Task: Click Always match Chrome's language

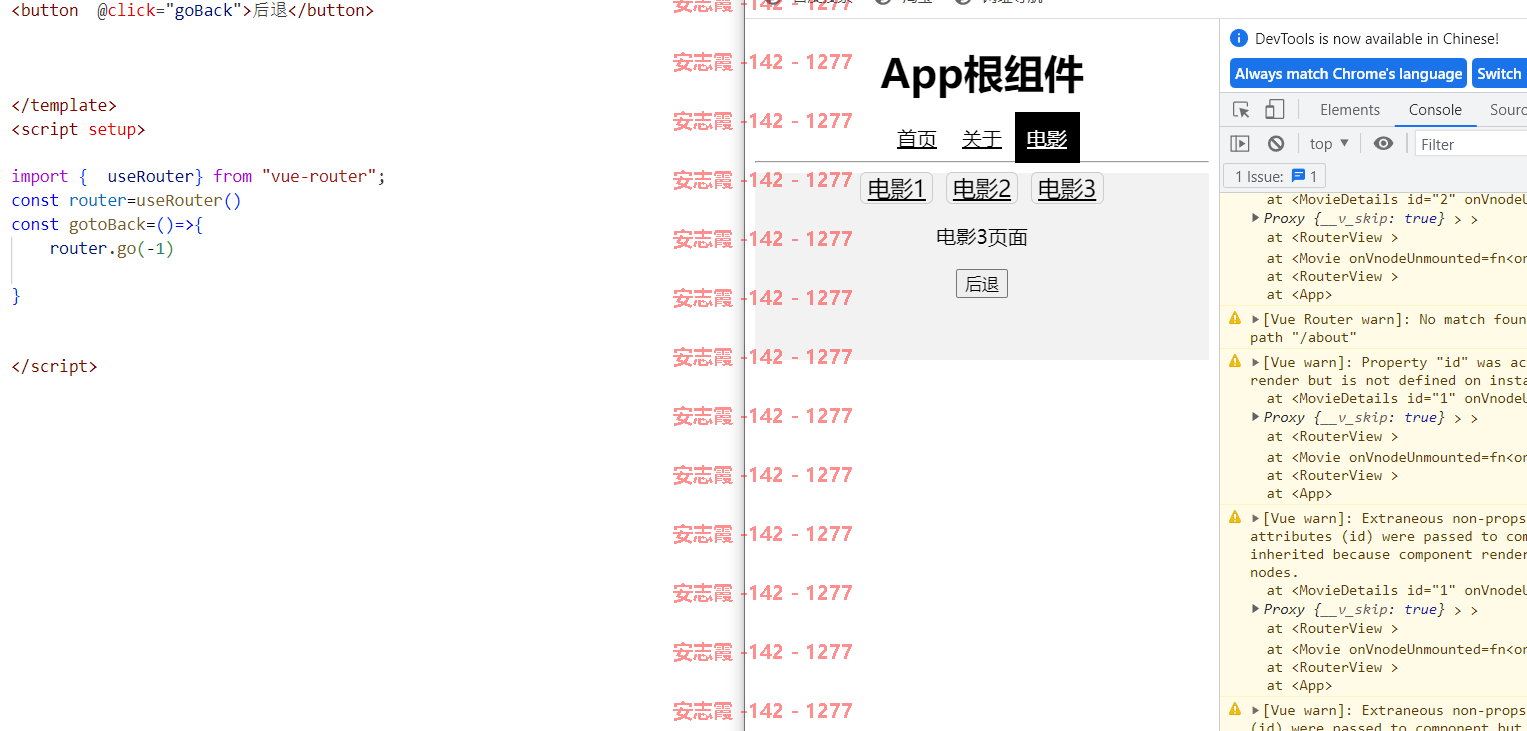Action: point(1347,73)
